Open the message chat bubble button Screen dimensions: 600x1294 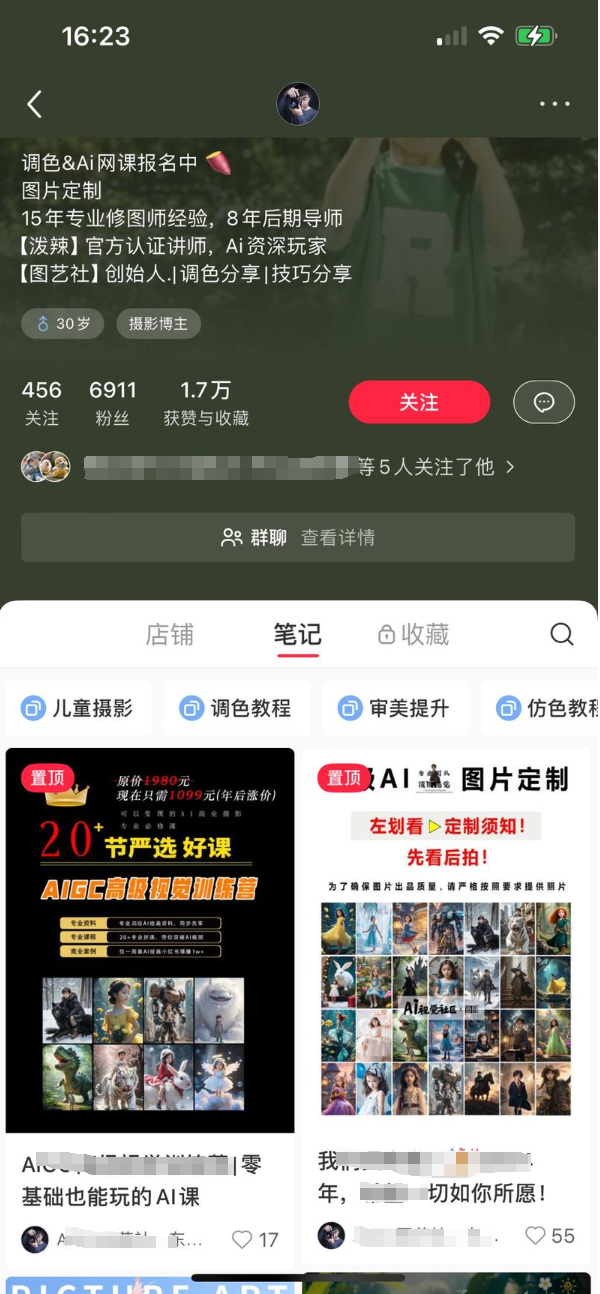pos(544,402)
